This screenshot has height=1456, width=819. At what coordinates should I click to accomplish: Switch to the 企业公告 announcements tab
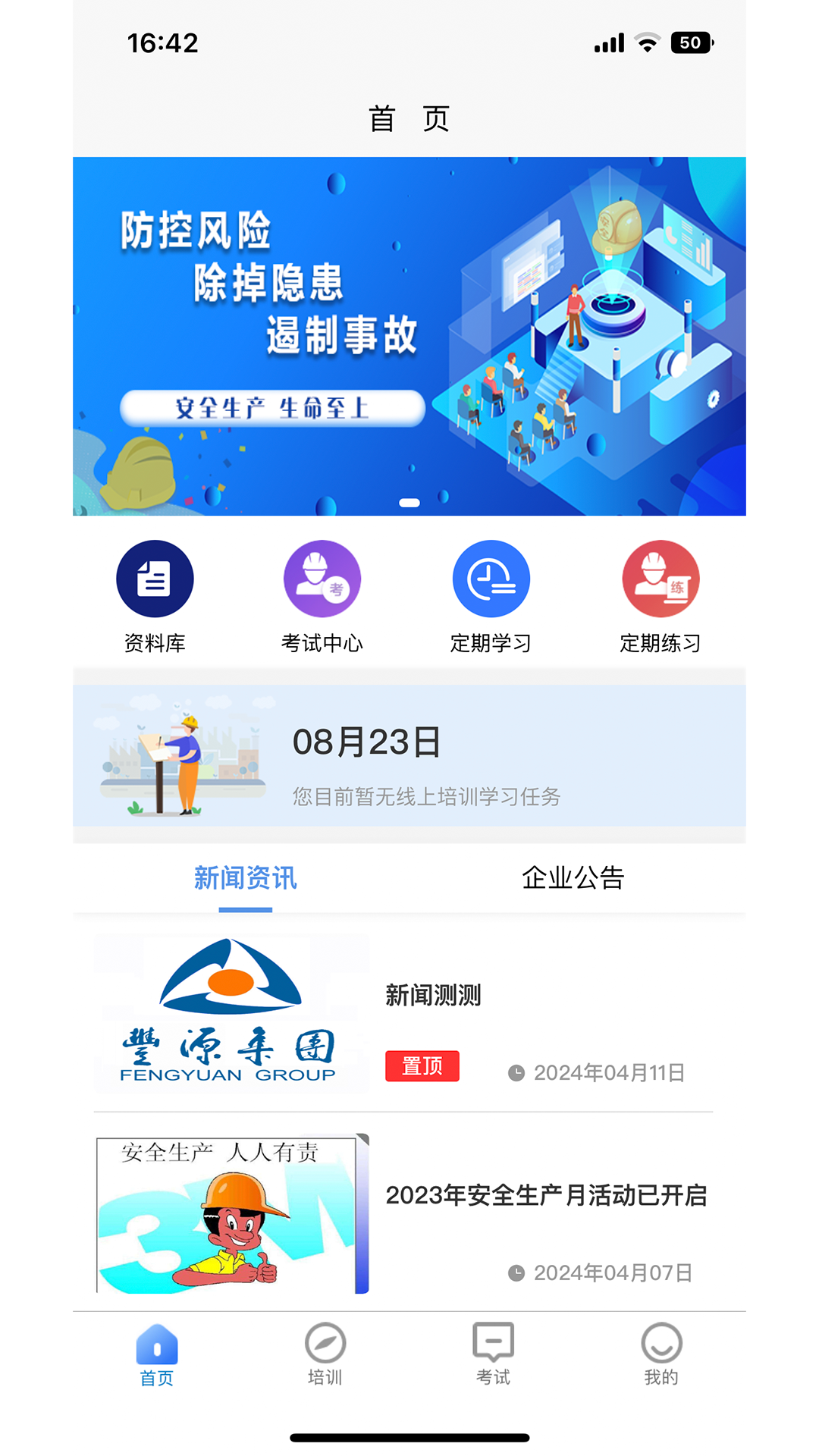[573, 877]
